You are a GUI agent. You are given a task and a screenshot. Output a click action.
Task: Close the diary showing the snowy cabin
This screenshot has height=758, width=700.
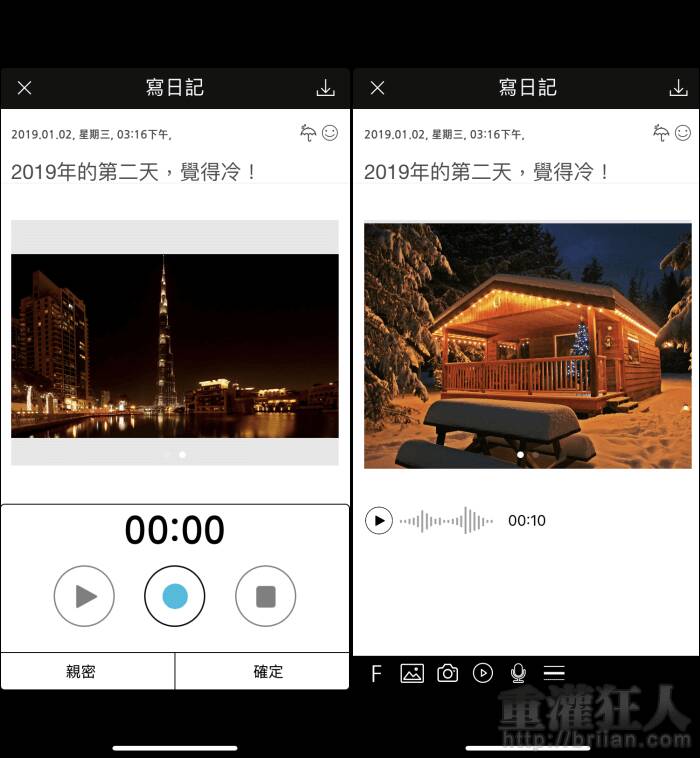(378, 88)
